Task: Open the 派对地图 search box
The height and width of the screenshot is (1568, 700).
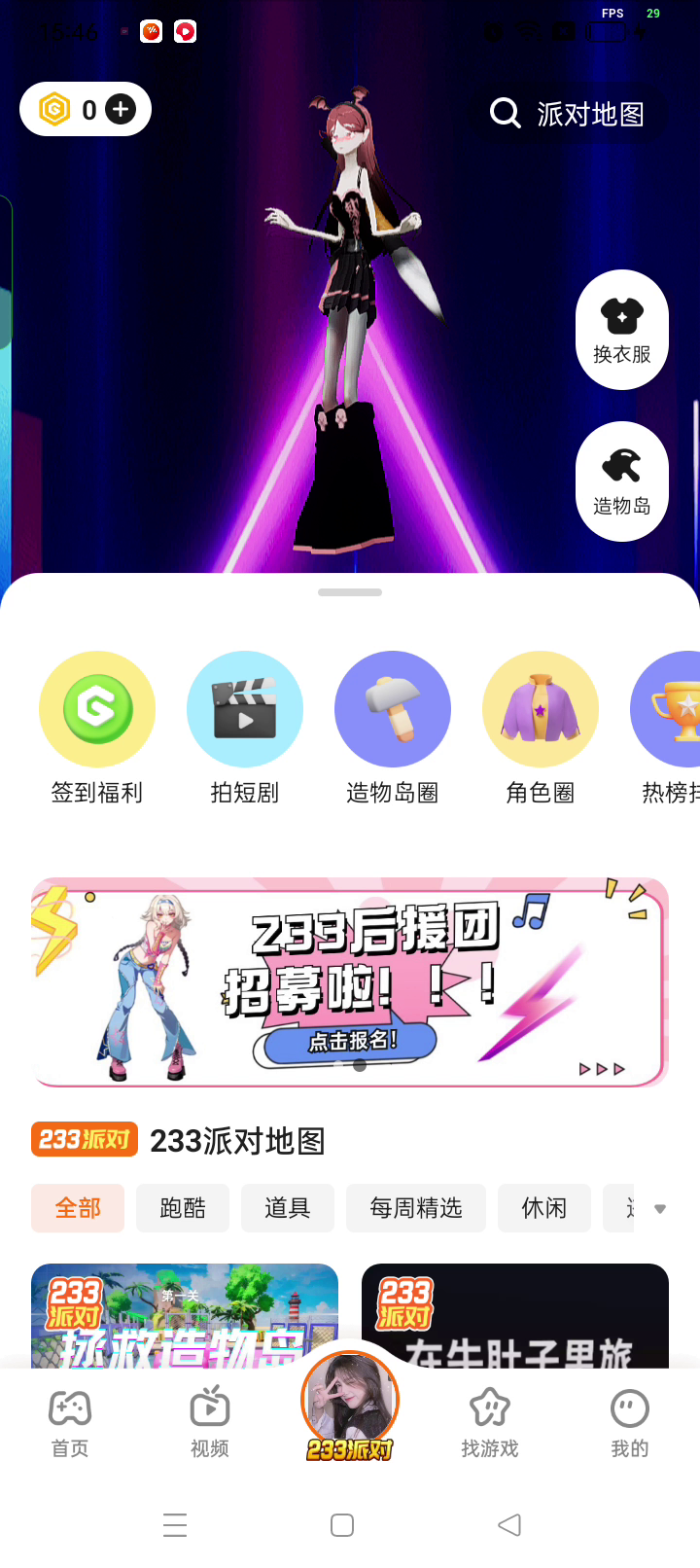Action: click(569, 114)
